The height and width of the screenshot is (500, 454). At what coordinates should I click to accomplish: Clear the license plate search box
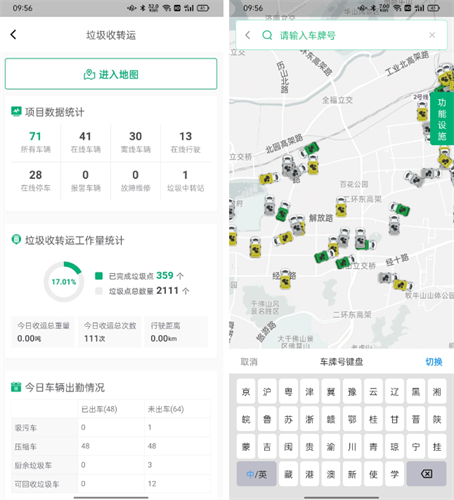tap(432, 35)
